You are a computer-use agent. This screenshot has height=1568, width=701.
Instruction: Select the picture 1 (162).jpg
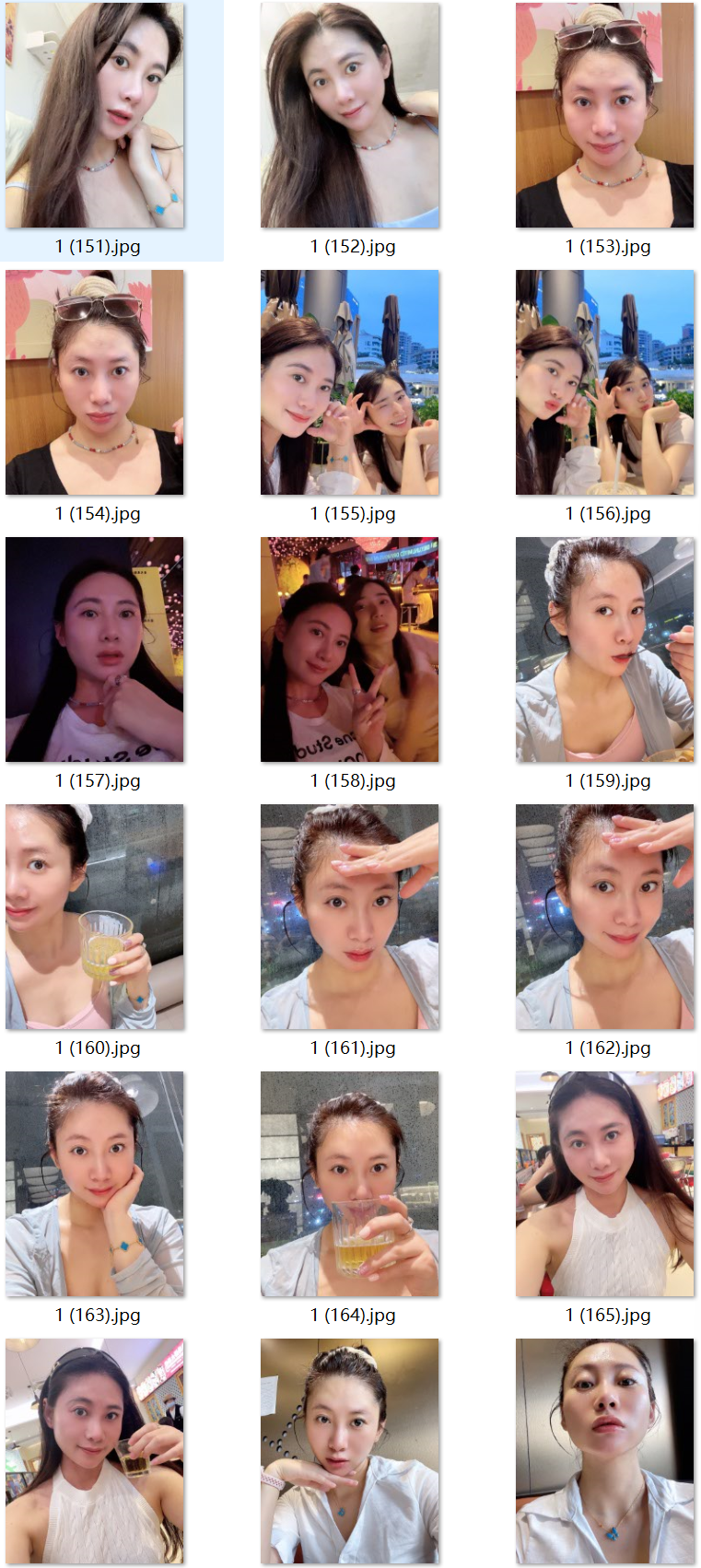[x=605, y=917]
